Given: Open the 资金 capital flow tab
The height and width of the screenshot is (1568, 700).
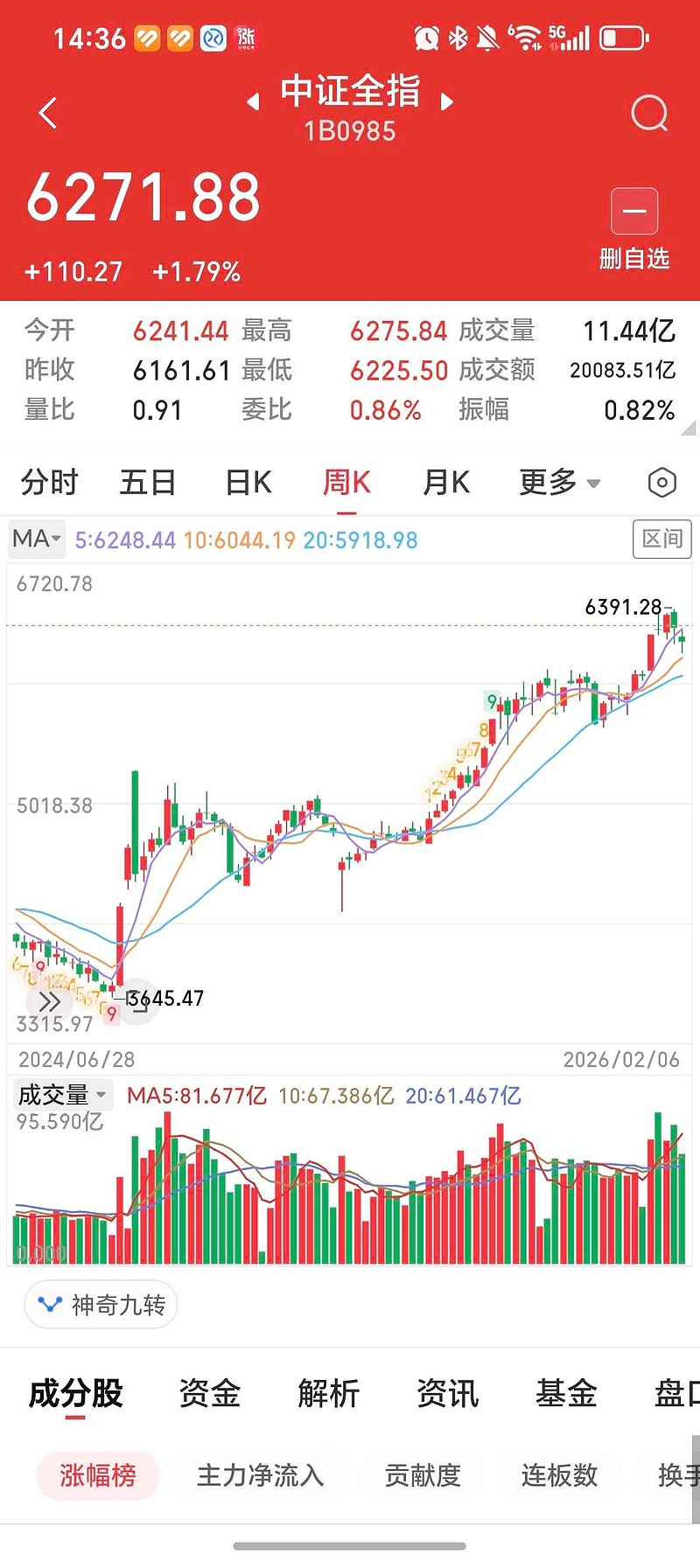Looking at the screenshot, I should [207, 1393].
